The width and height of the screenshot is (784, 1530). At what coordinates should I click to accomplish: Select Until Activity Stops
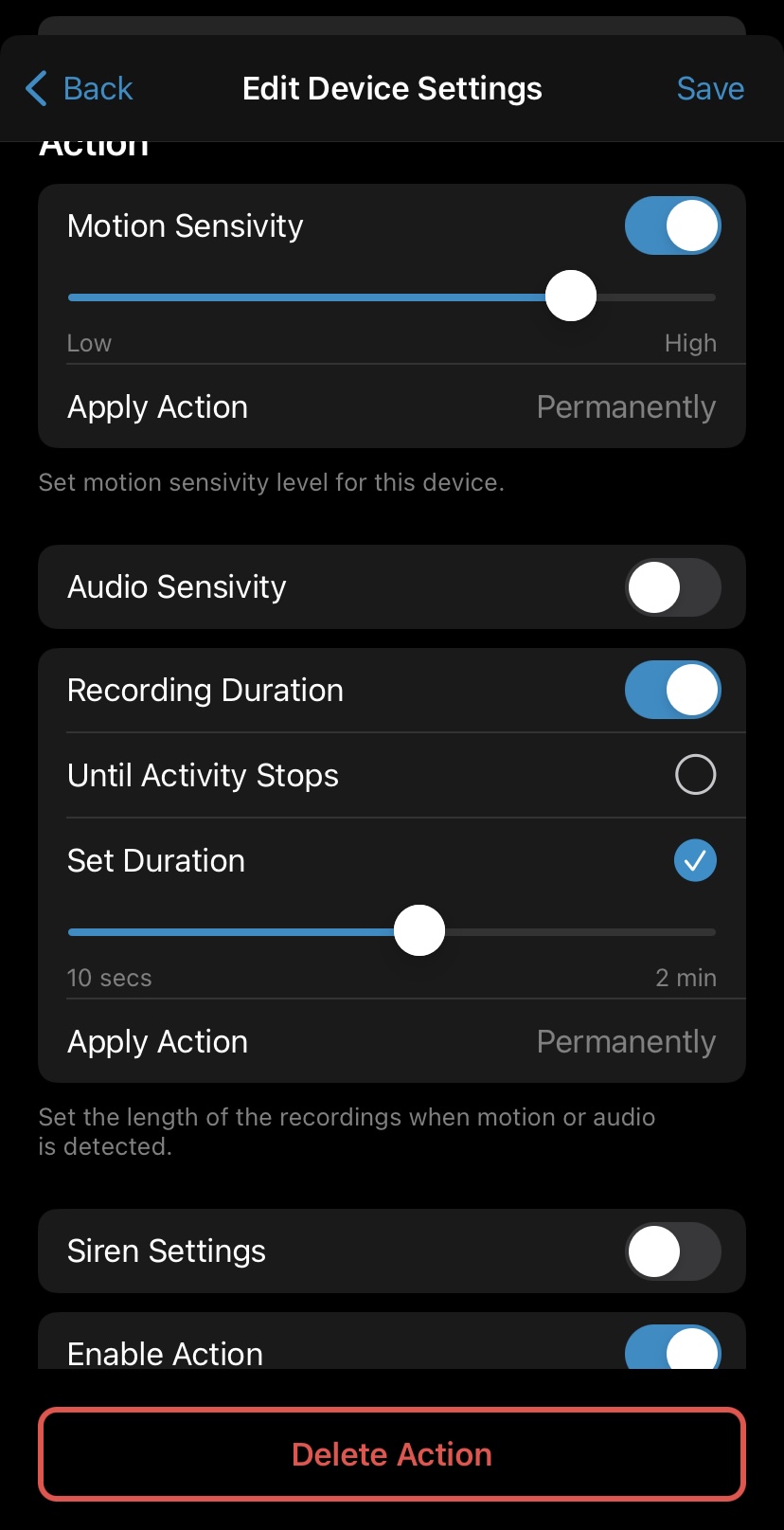pyautogui.click(x=694, y=774)
